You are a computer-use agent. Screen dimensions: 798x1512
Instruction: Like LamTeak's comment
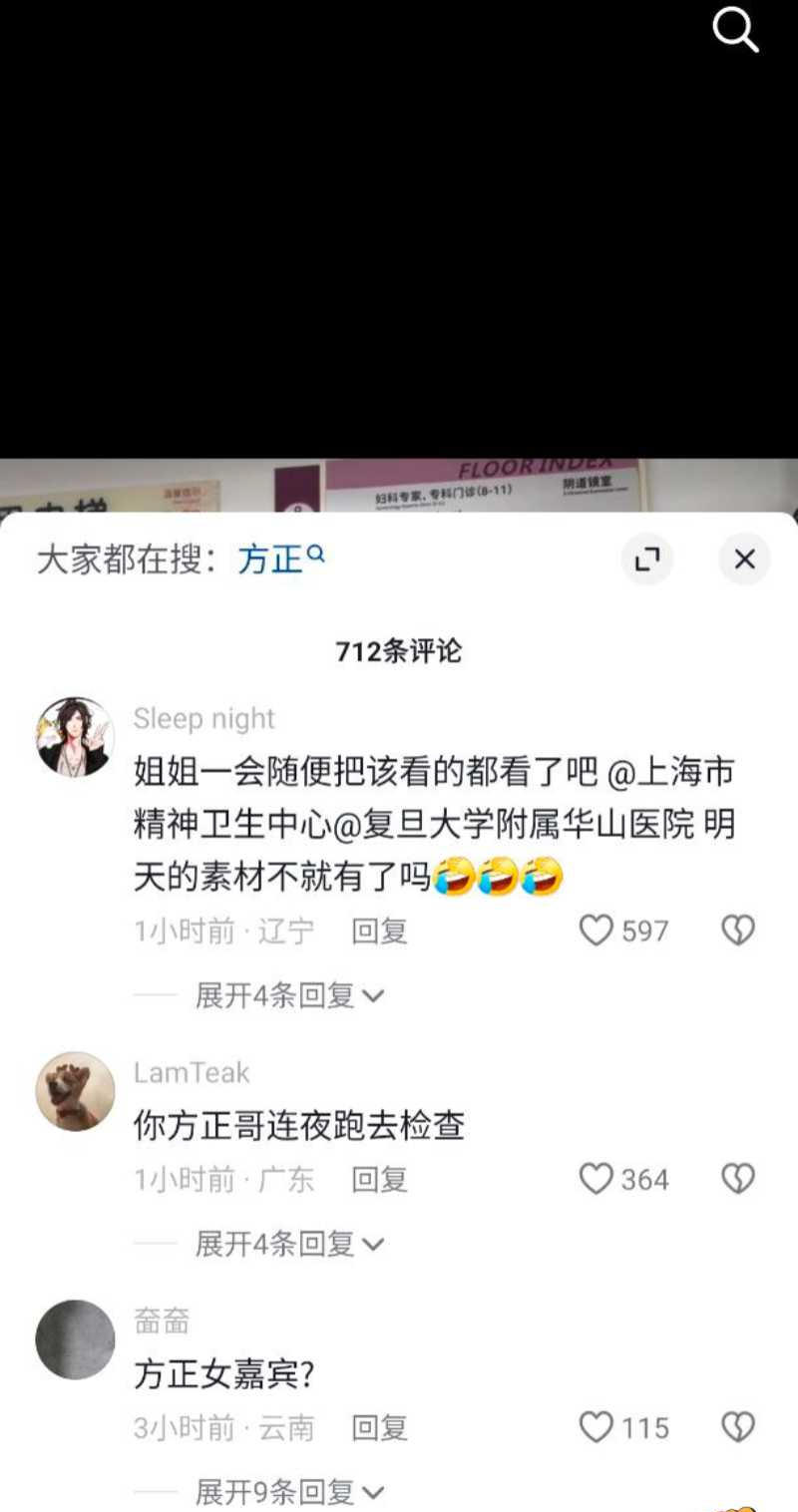pos(597,1180)
